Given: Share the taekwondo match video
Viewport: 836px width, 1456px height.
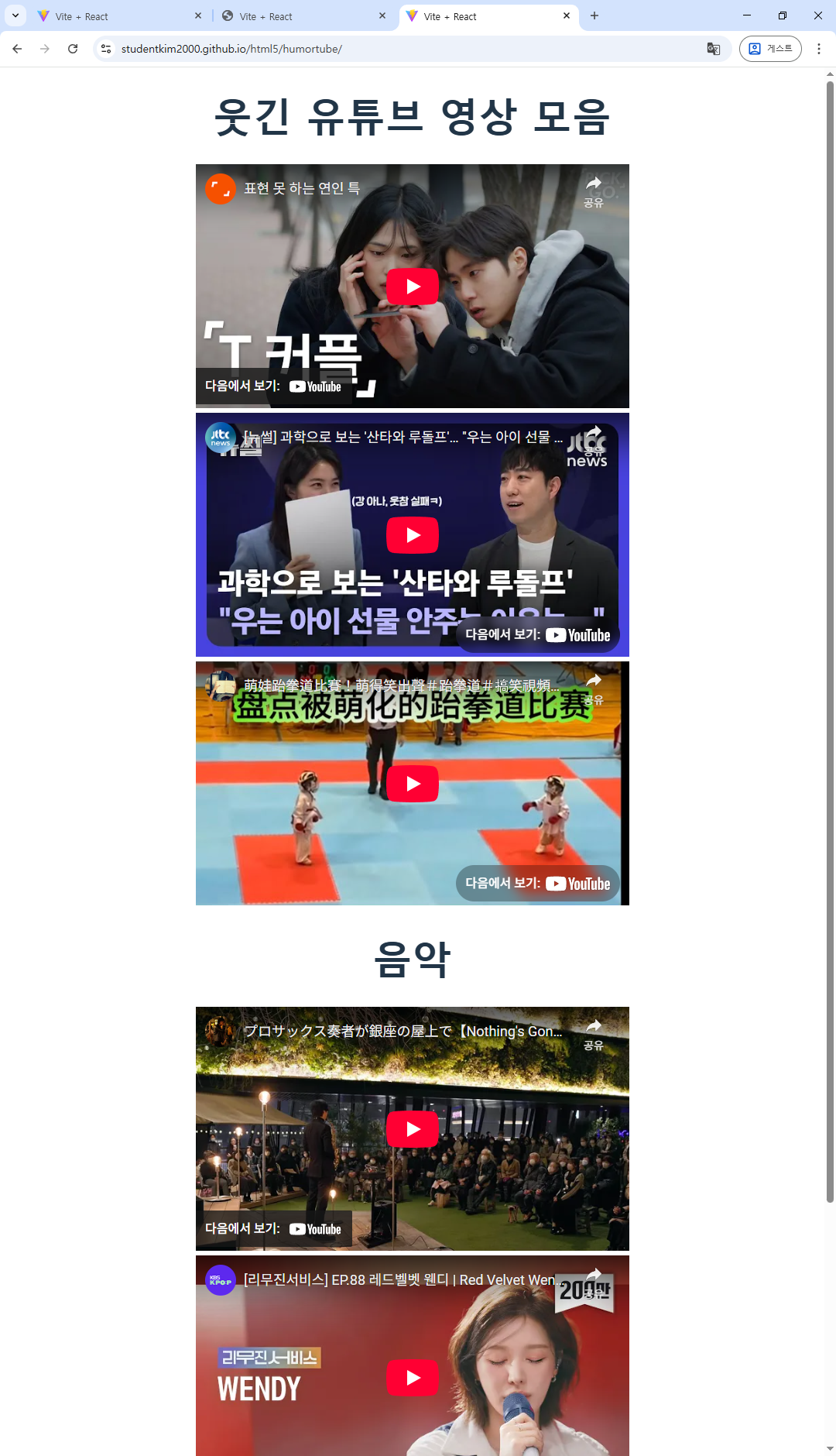Looking at the screenshot, I should pyautogui.click(x=593, y=688).
